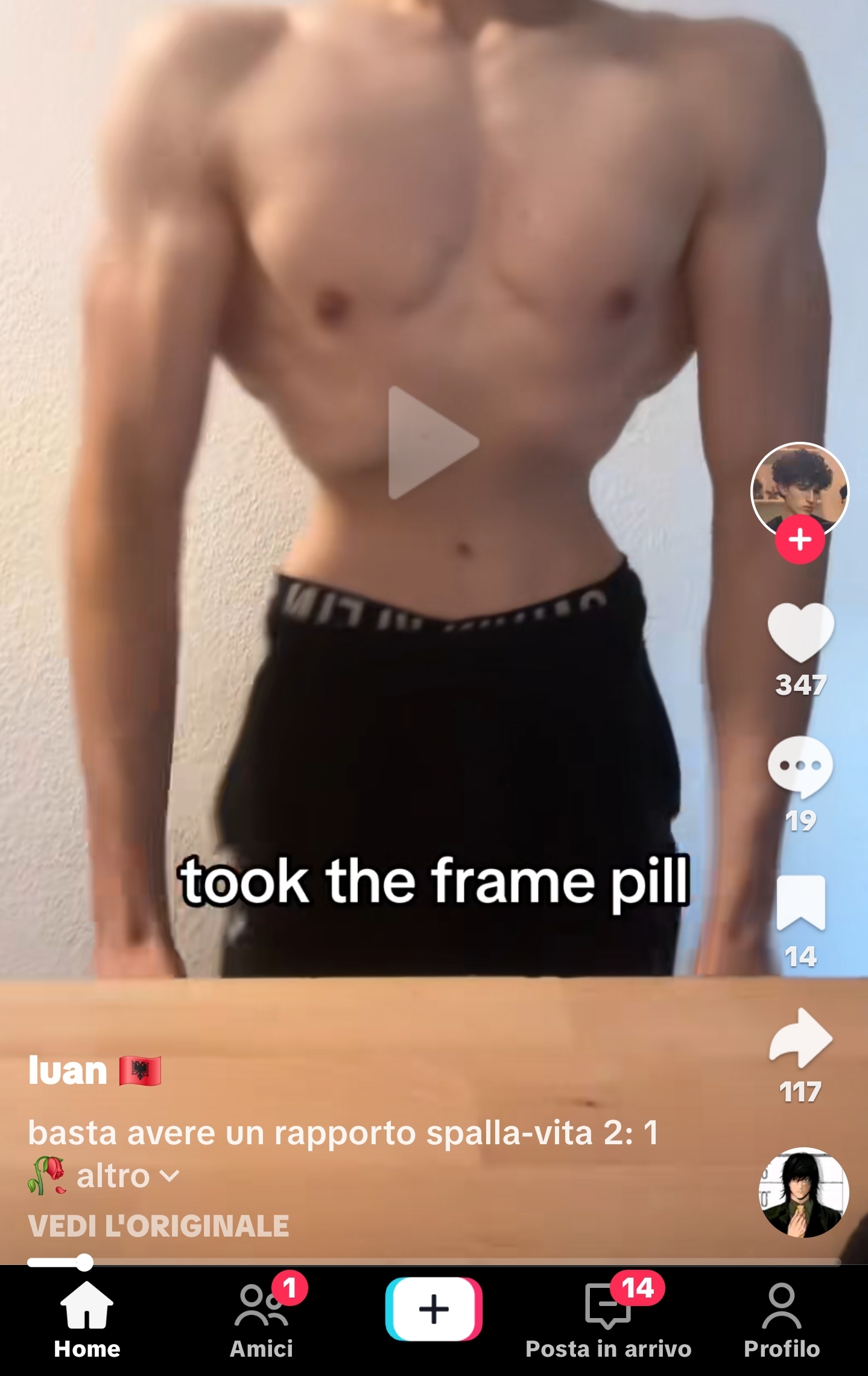Seek using the video progress bar
Viewport: 868px width, 1376px height.
(433, 1262)
